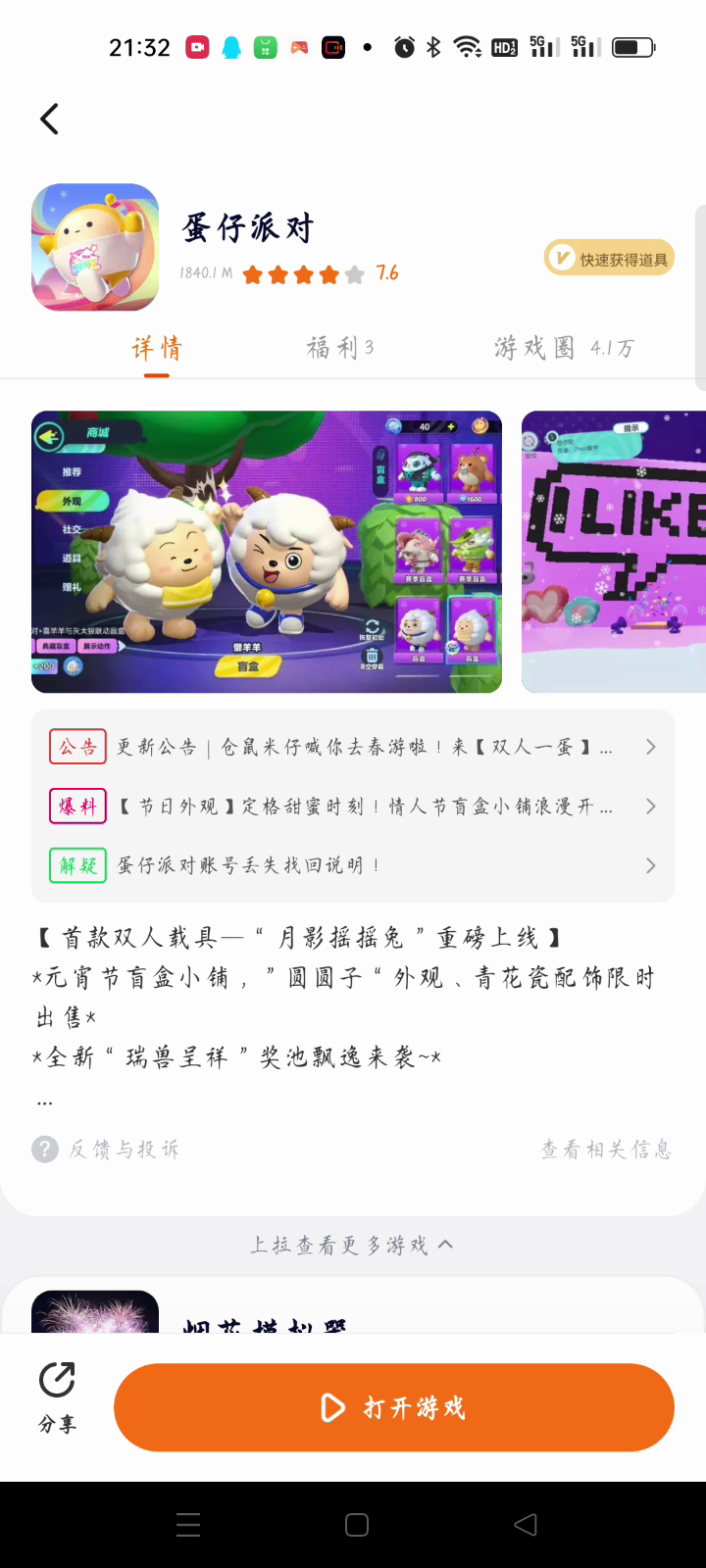
Task: Go back using the top-left arrow
Action: tap(49, 120)
